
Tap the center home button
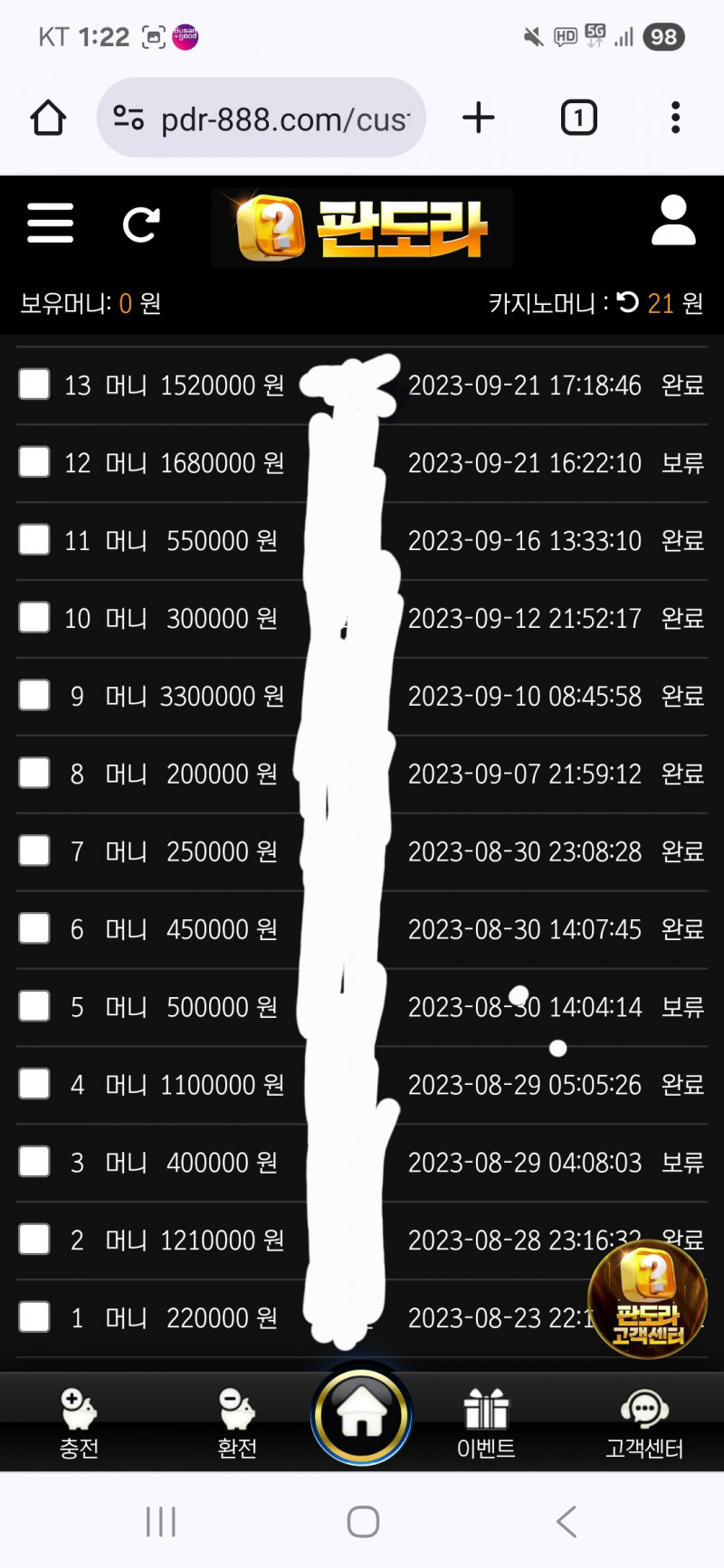pyautogui.click(x=362, y=1416)
